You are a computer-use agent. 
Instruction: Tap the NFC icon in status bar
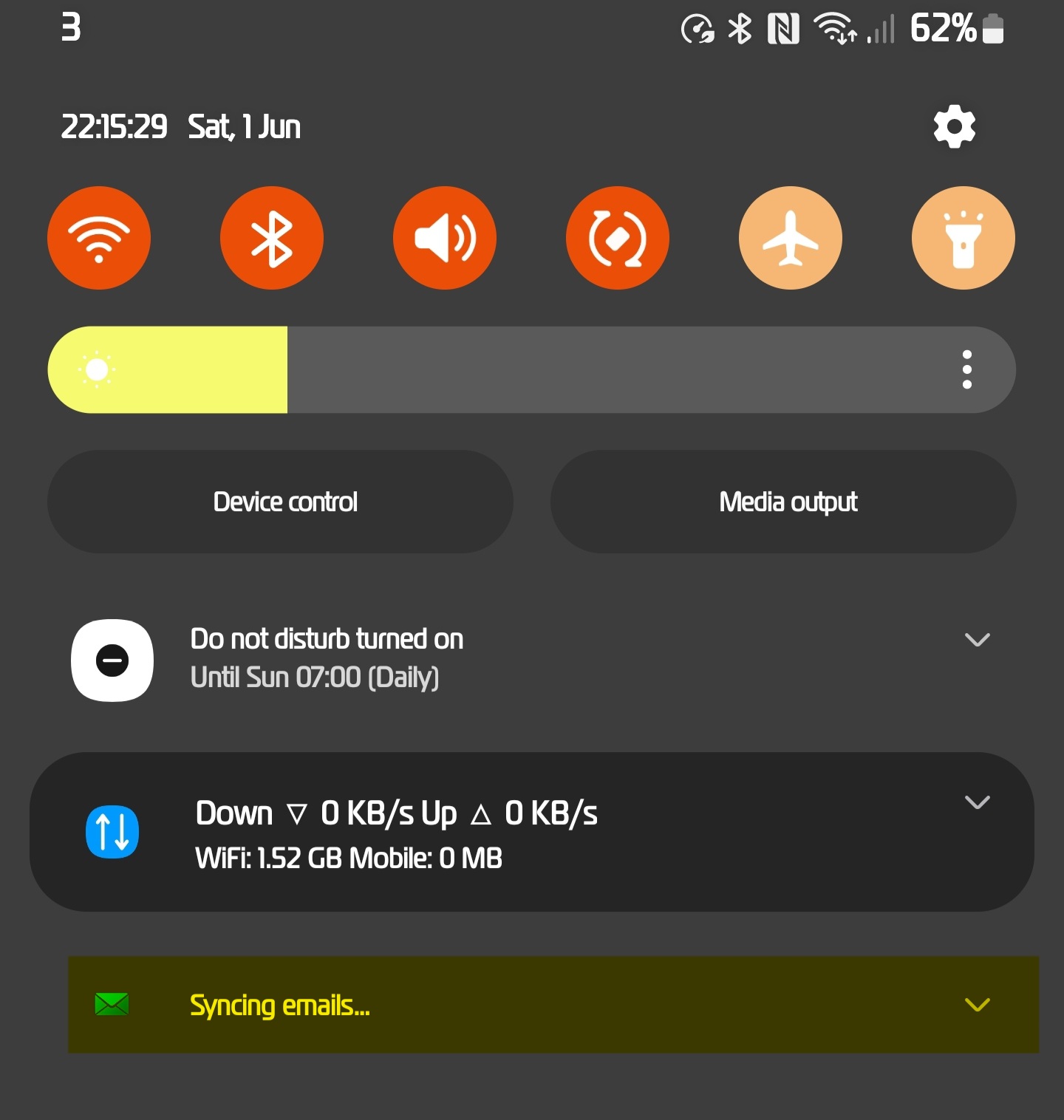coord(785,29)
